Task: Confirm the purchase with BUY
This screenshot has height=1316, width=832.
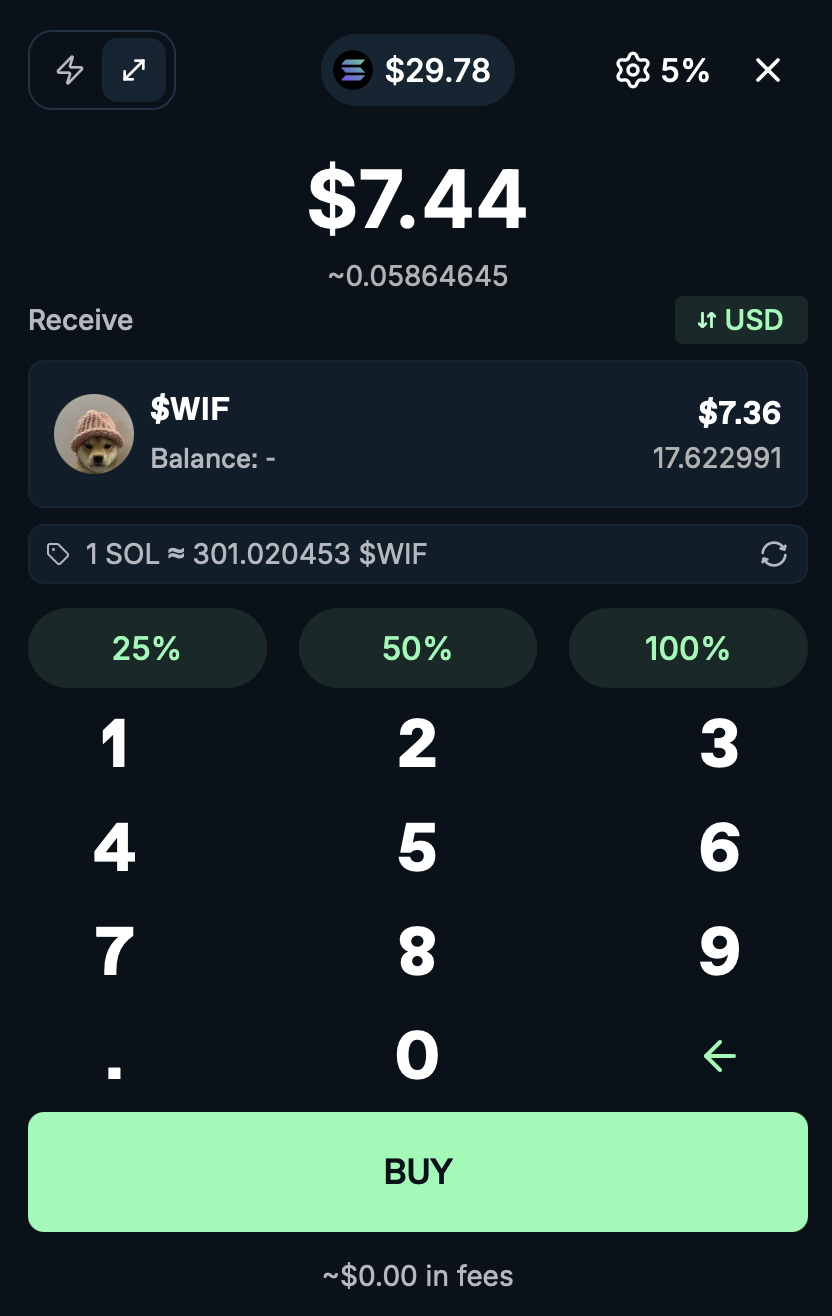Action: tap(417, 1171)
